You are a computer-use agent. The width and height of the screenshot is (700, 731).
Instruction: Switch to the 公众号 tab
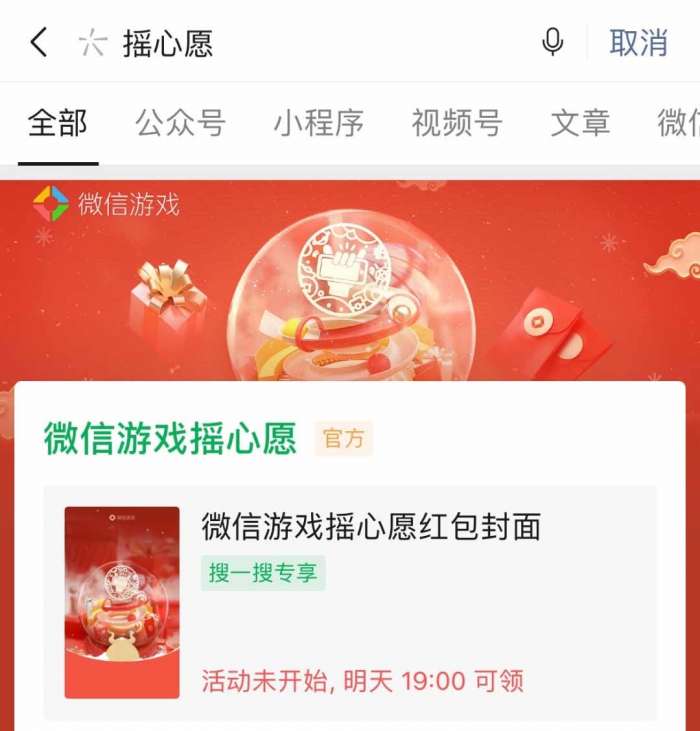(x=181, y=123)
